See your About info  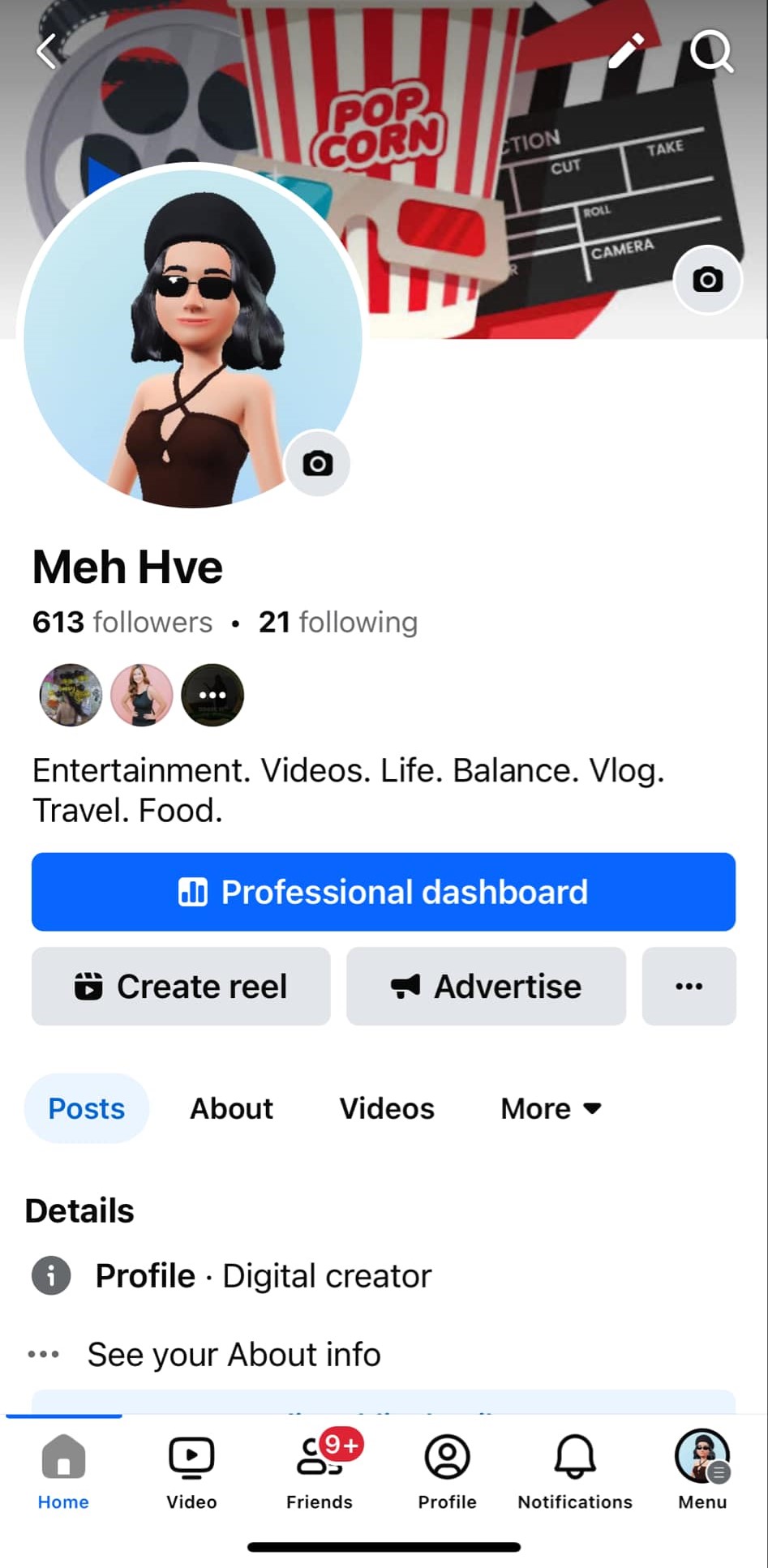point(234,1354)
